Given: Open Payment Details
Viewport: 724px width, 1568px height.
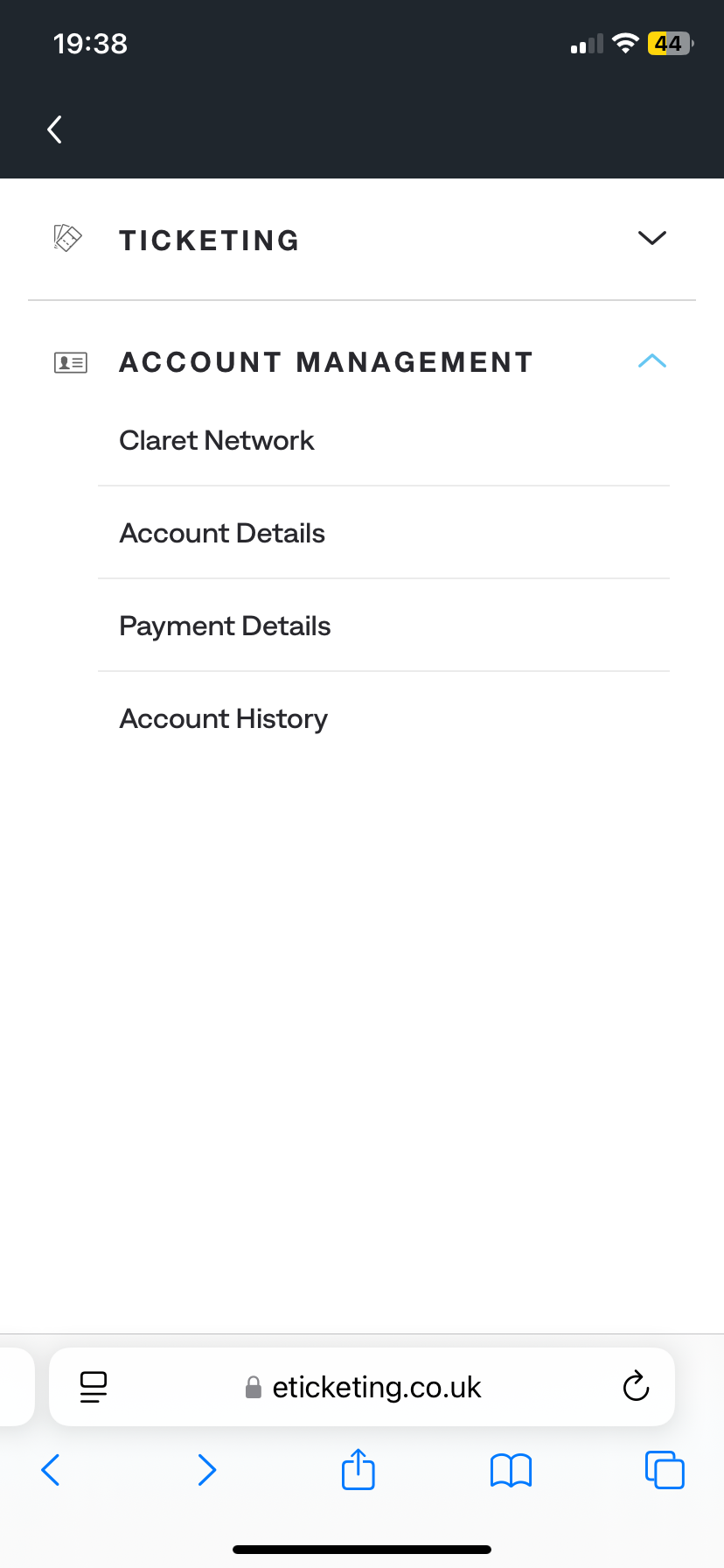Looking at the screenshot, I should [x=225, y=626].
